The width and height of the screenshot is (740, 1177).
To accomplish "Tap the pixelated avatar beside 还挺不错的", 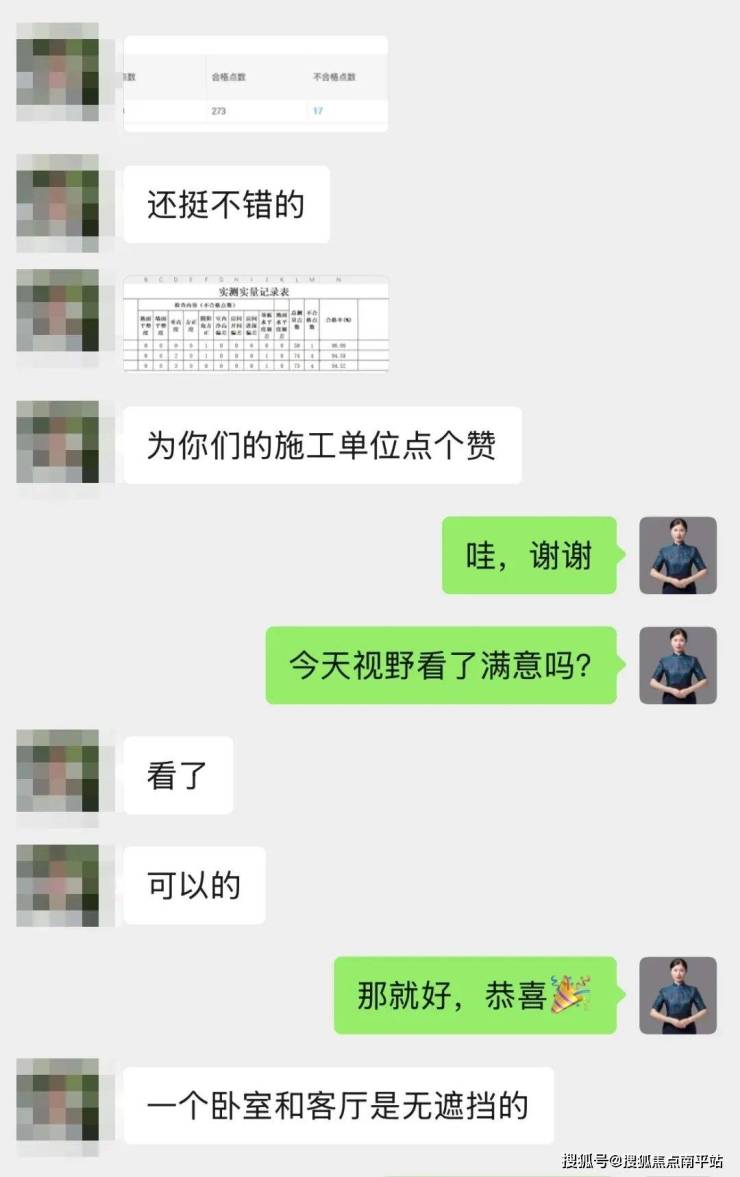I will click(57, 204).
